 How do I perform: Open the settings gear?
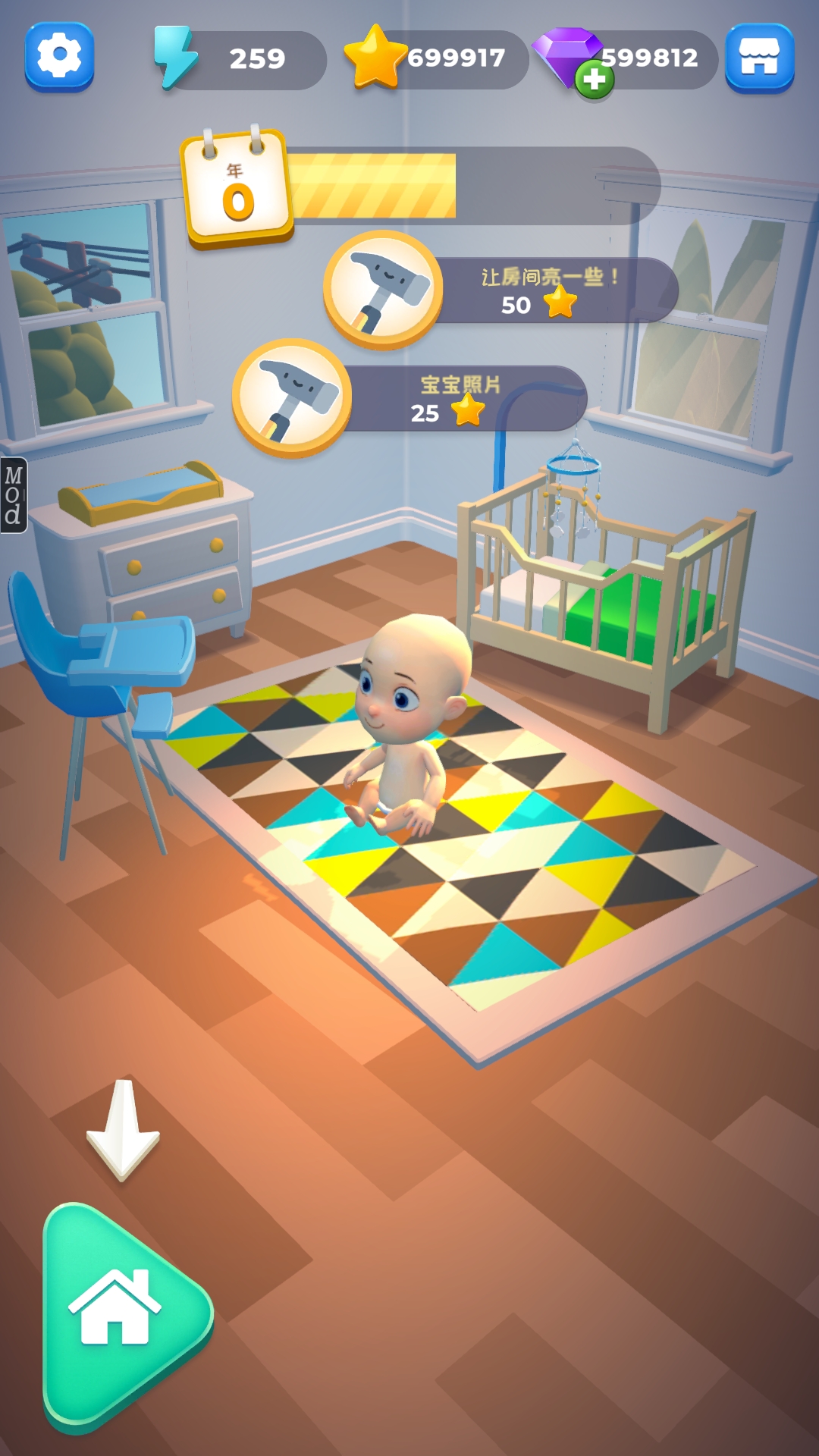tap(59, 57)
